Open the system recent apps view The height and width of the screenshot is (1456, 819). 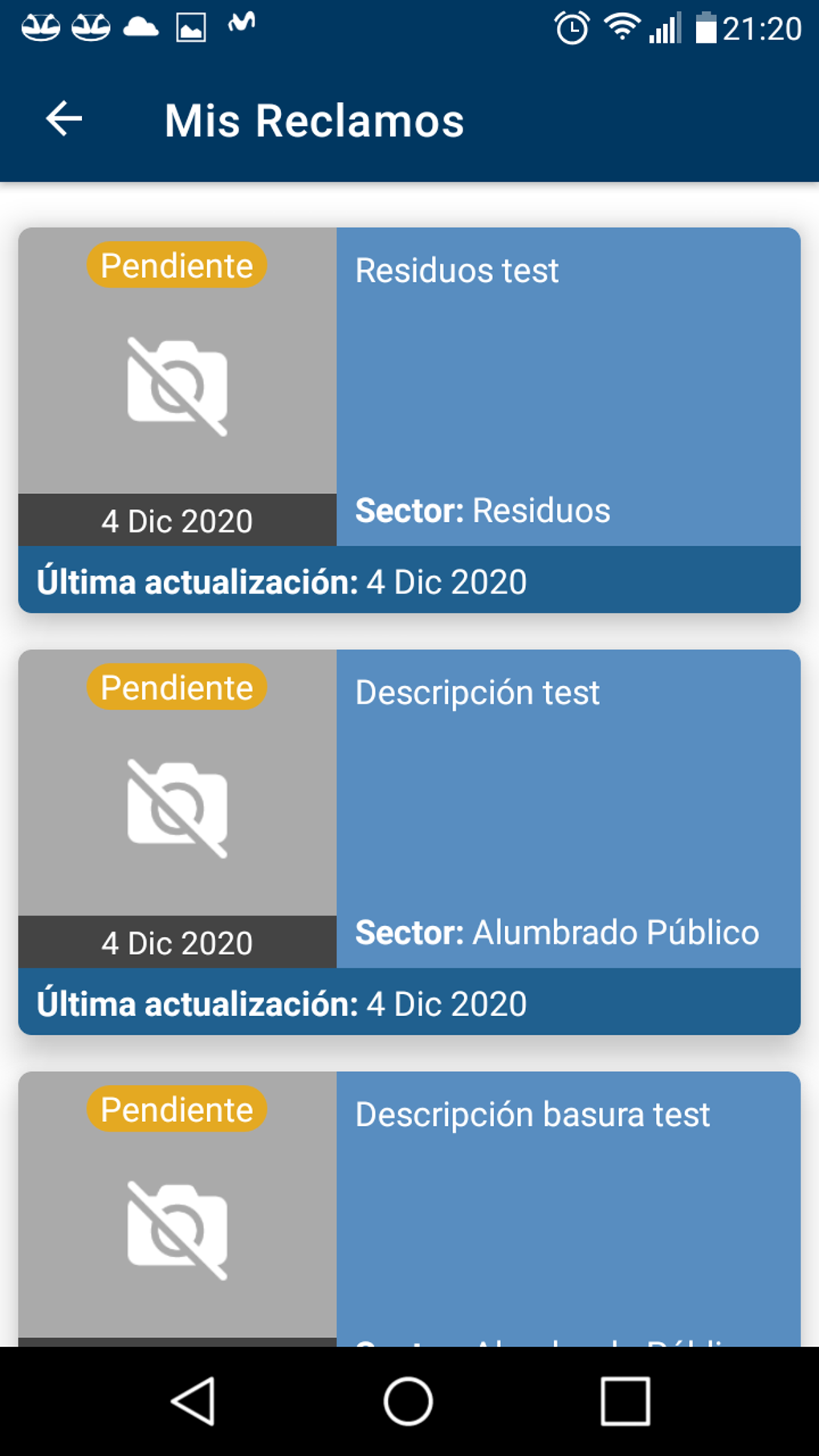(x=625, y=1402)
